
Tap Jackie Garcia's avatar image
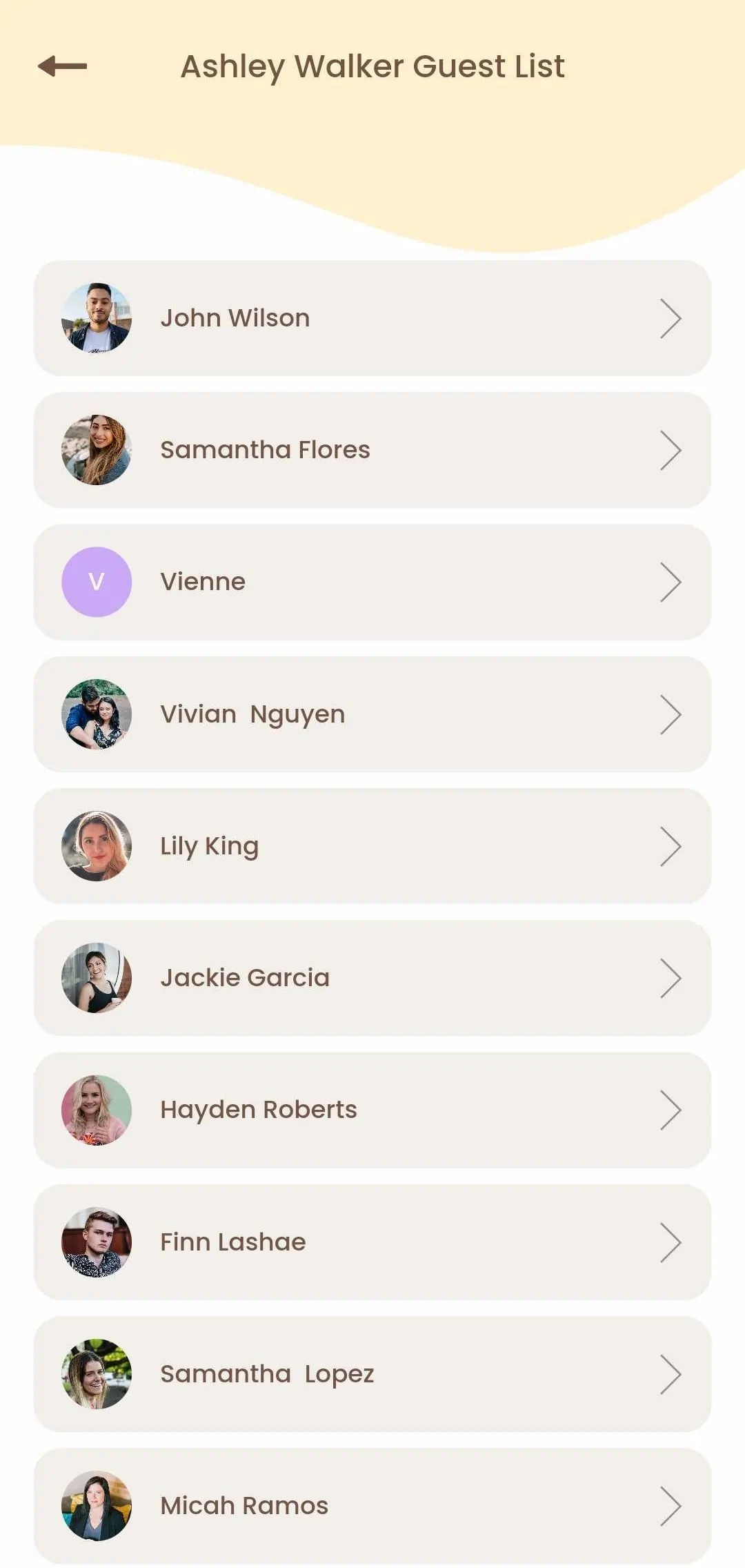point(97,977)
